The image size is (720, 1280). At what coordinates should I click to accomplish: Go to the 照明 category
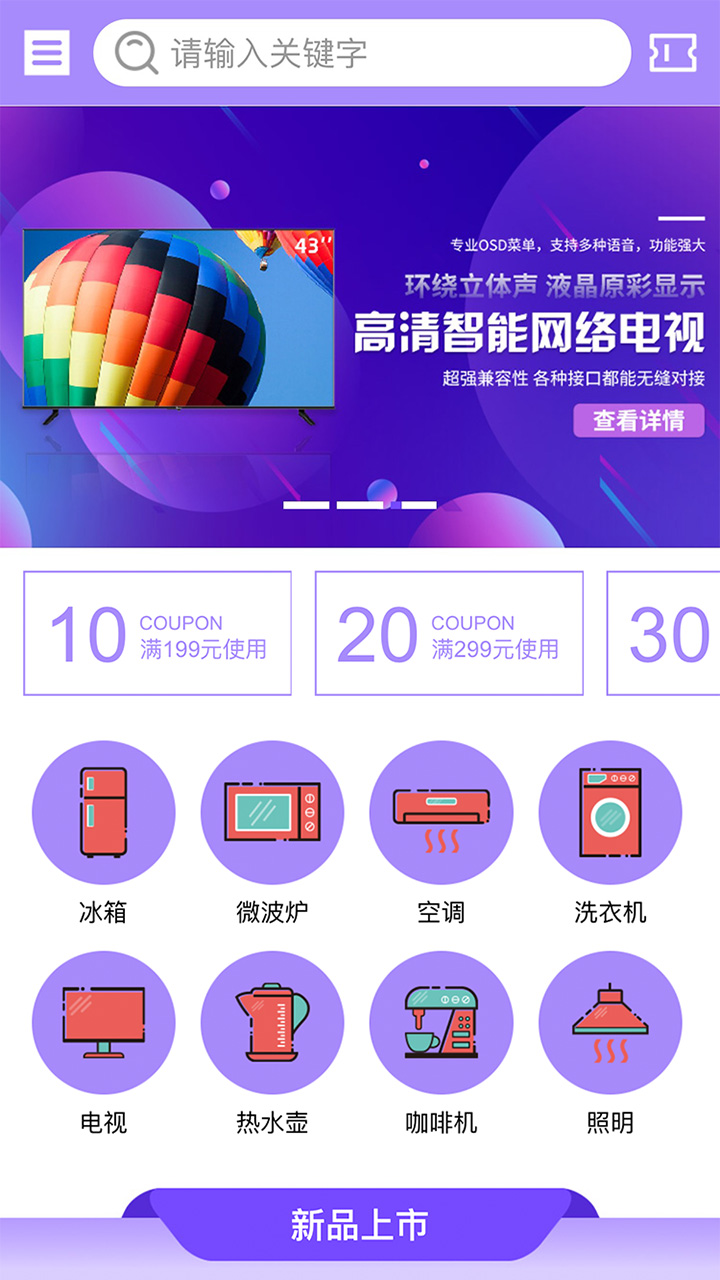[610, 1022]
